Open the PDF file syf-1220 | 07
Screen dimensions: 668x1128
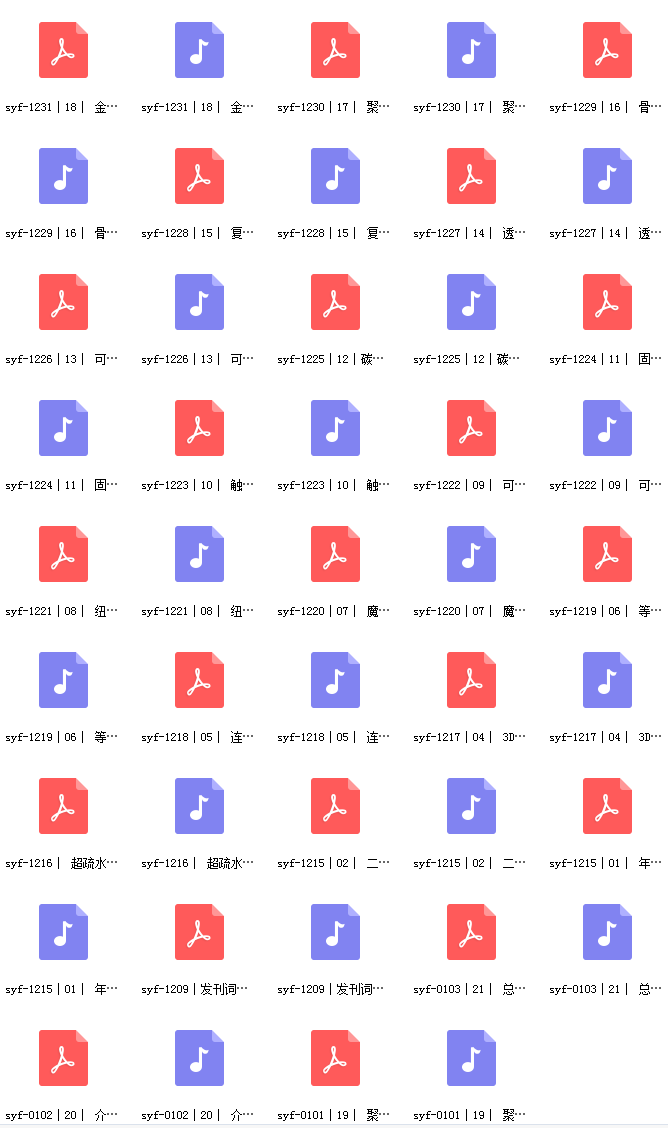pos(335,554)
